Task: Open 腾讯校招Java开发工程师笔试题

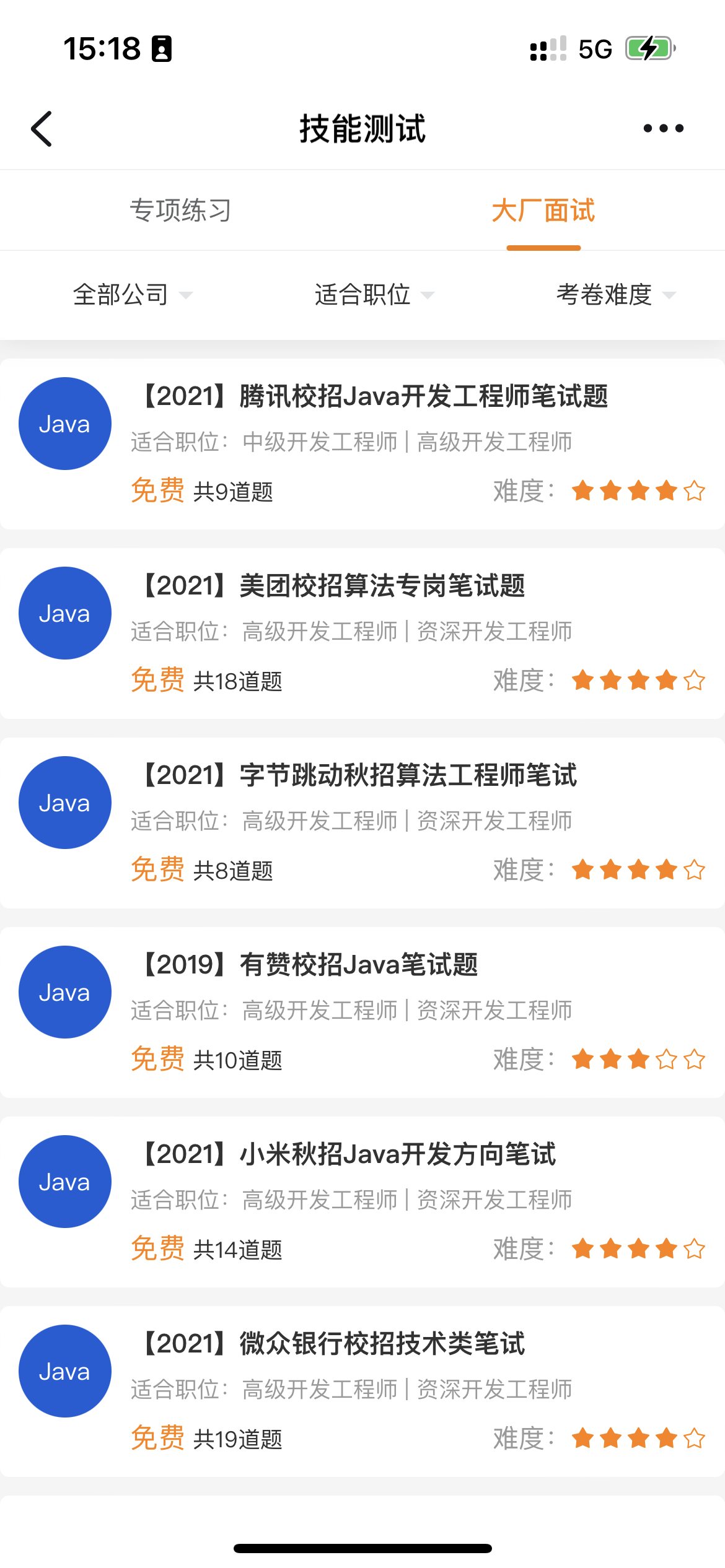Action: 374,397
